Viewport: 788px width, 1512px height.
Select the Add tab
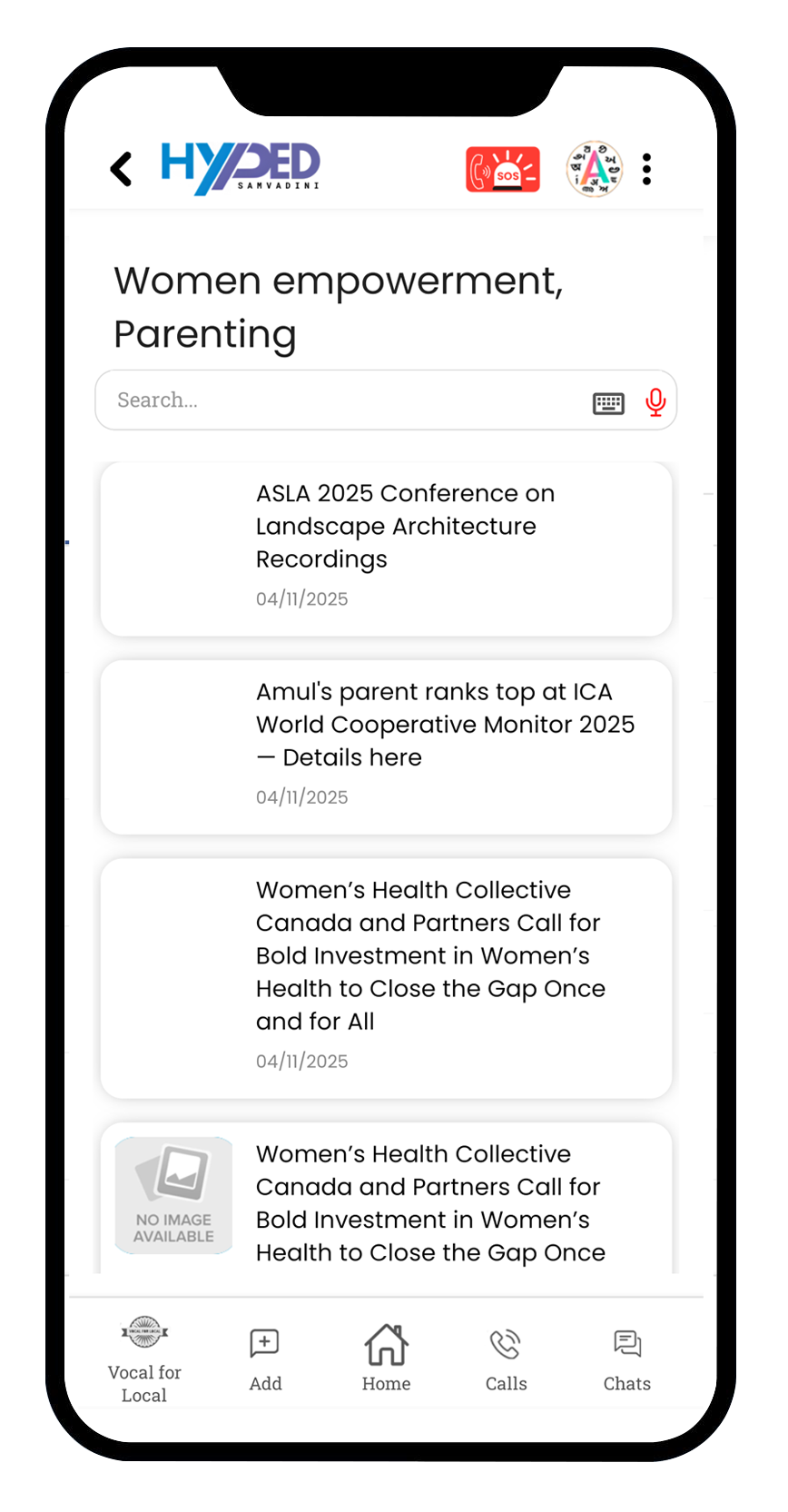tap(265, 1359)
